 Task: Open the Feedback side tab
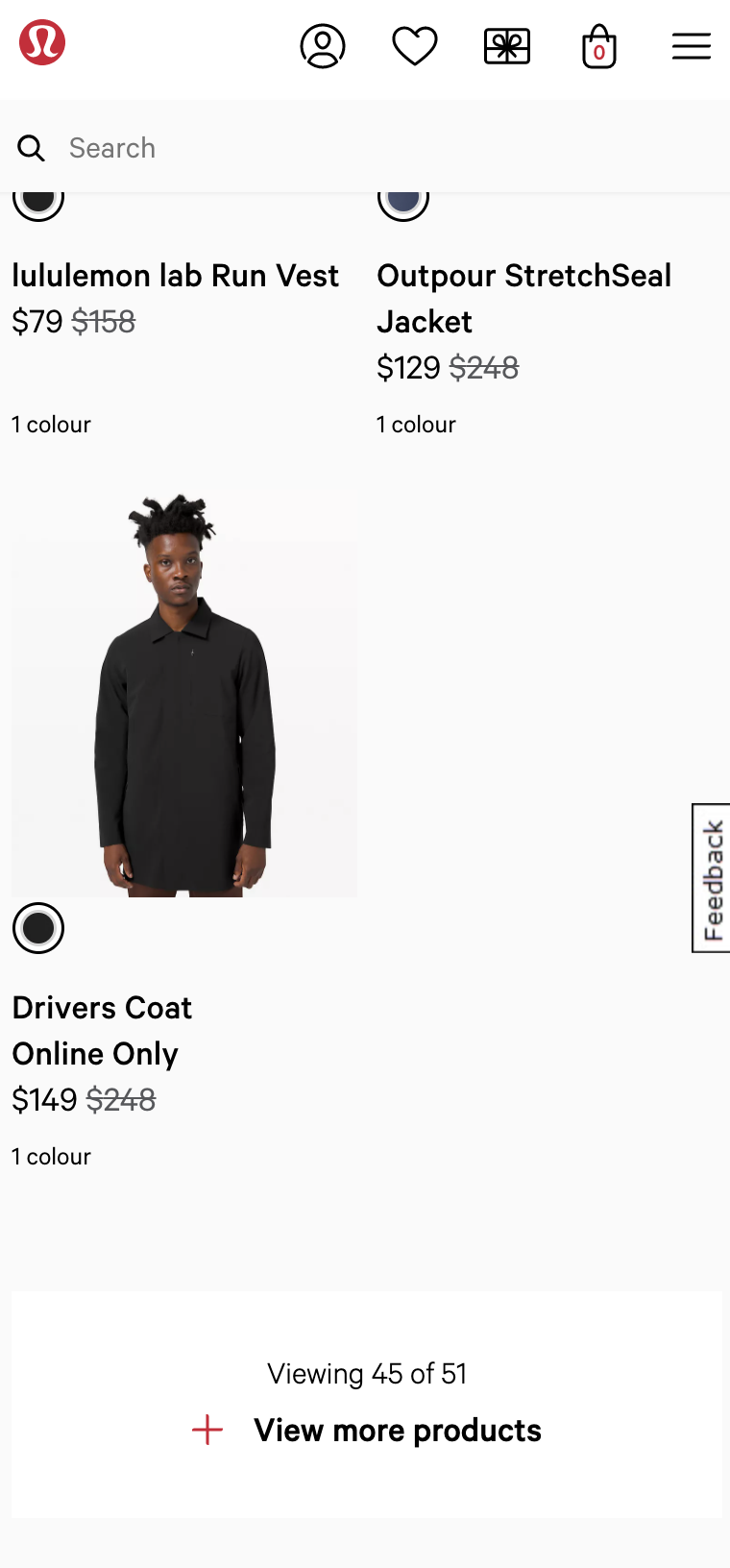pos(712,878)
